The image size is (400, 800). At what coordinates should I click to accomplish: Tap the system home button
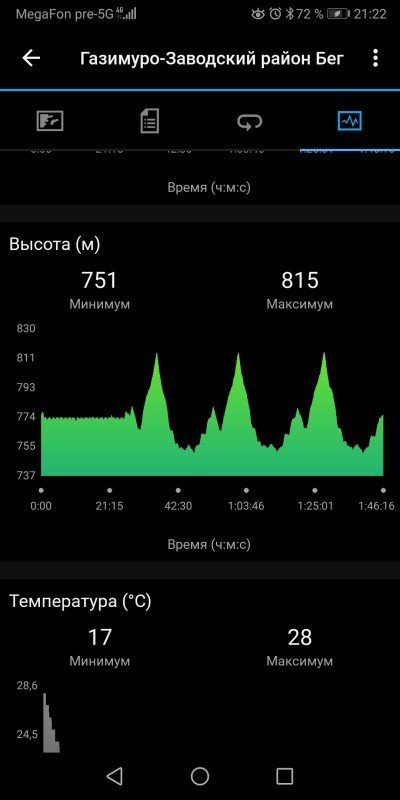[200, 776]
